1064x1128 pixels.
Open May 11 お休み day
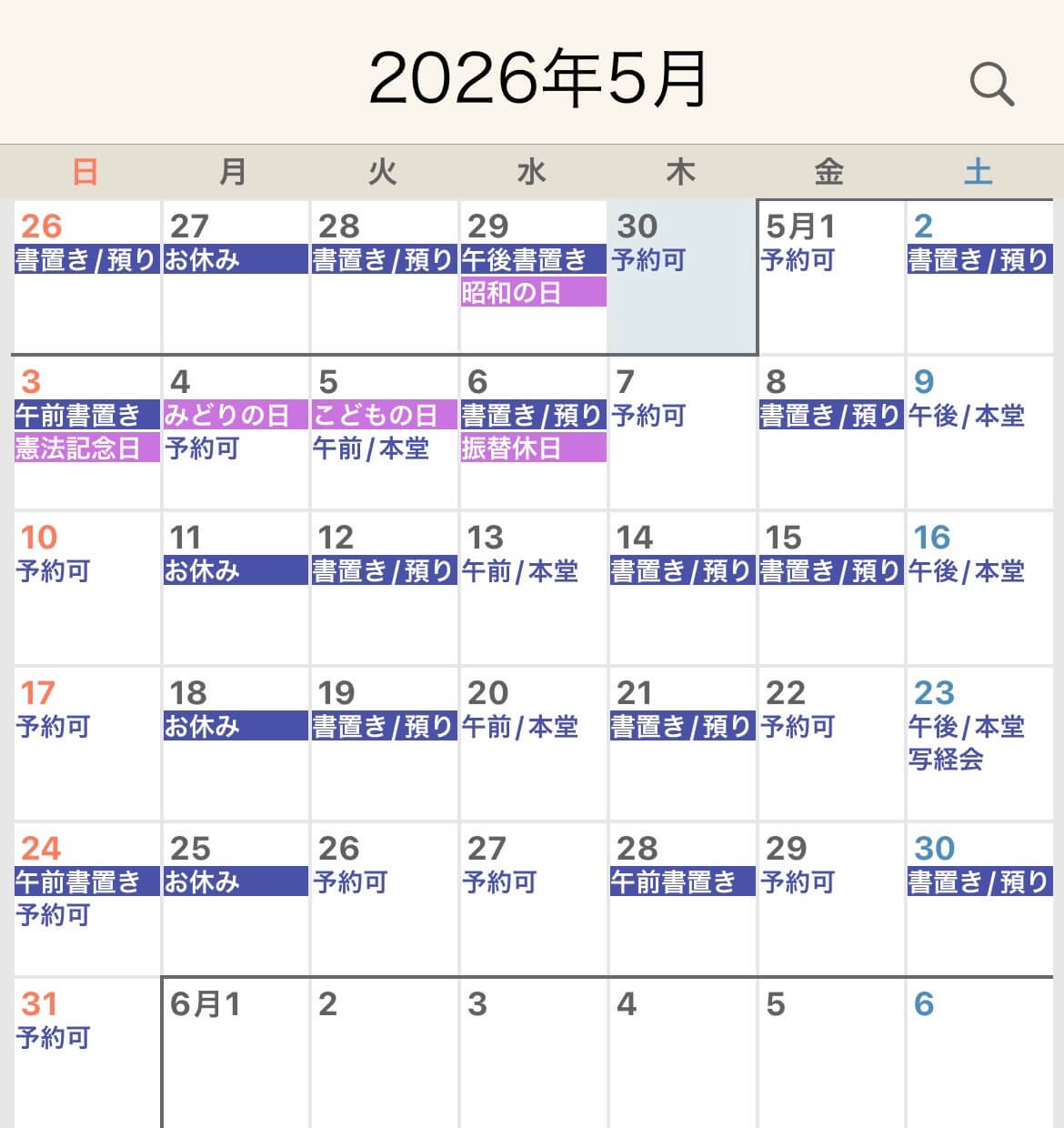pos(236,589)
